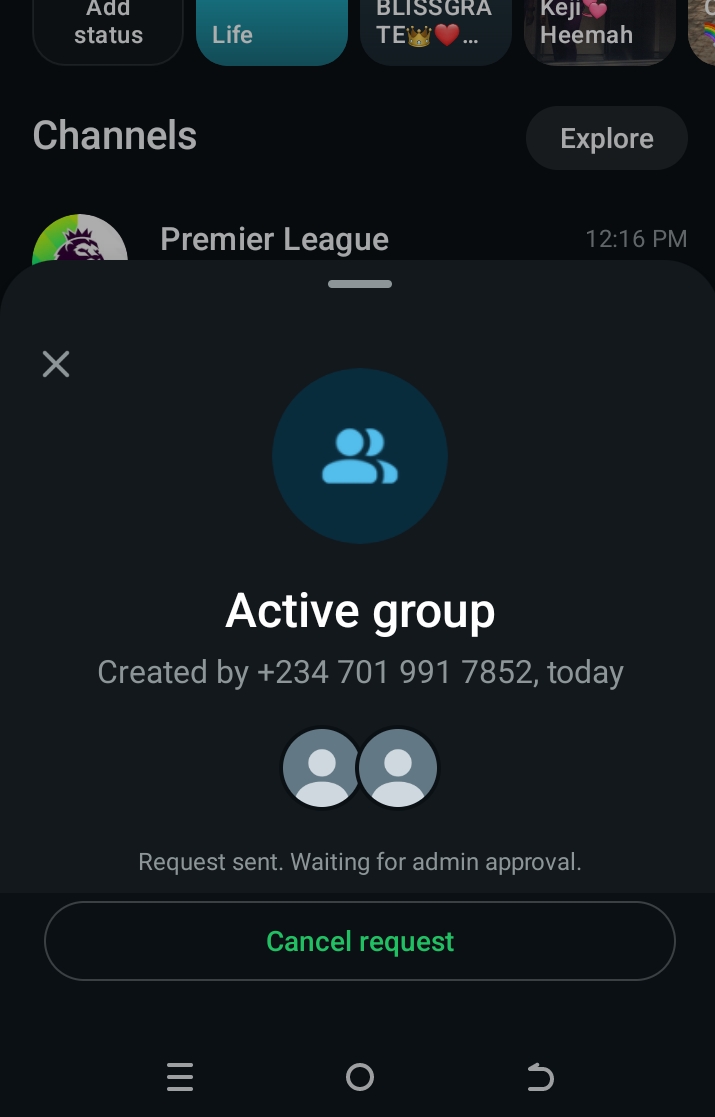This screenshot has width=715, height=1117.
Task: View the Life status
Action: coord(271,32)
